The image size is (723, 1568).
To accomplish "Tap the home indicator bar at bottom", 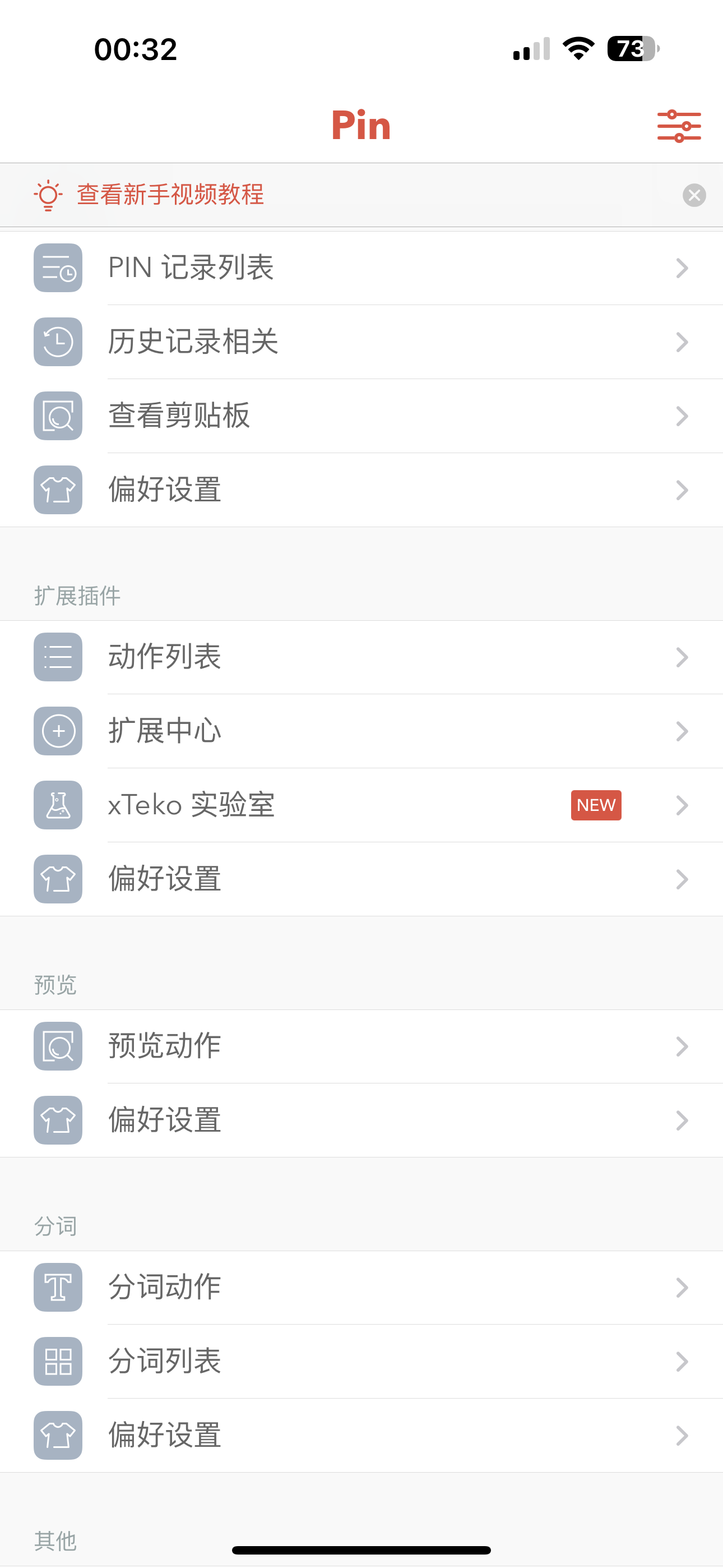I will (361, 1549).
